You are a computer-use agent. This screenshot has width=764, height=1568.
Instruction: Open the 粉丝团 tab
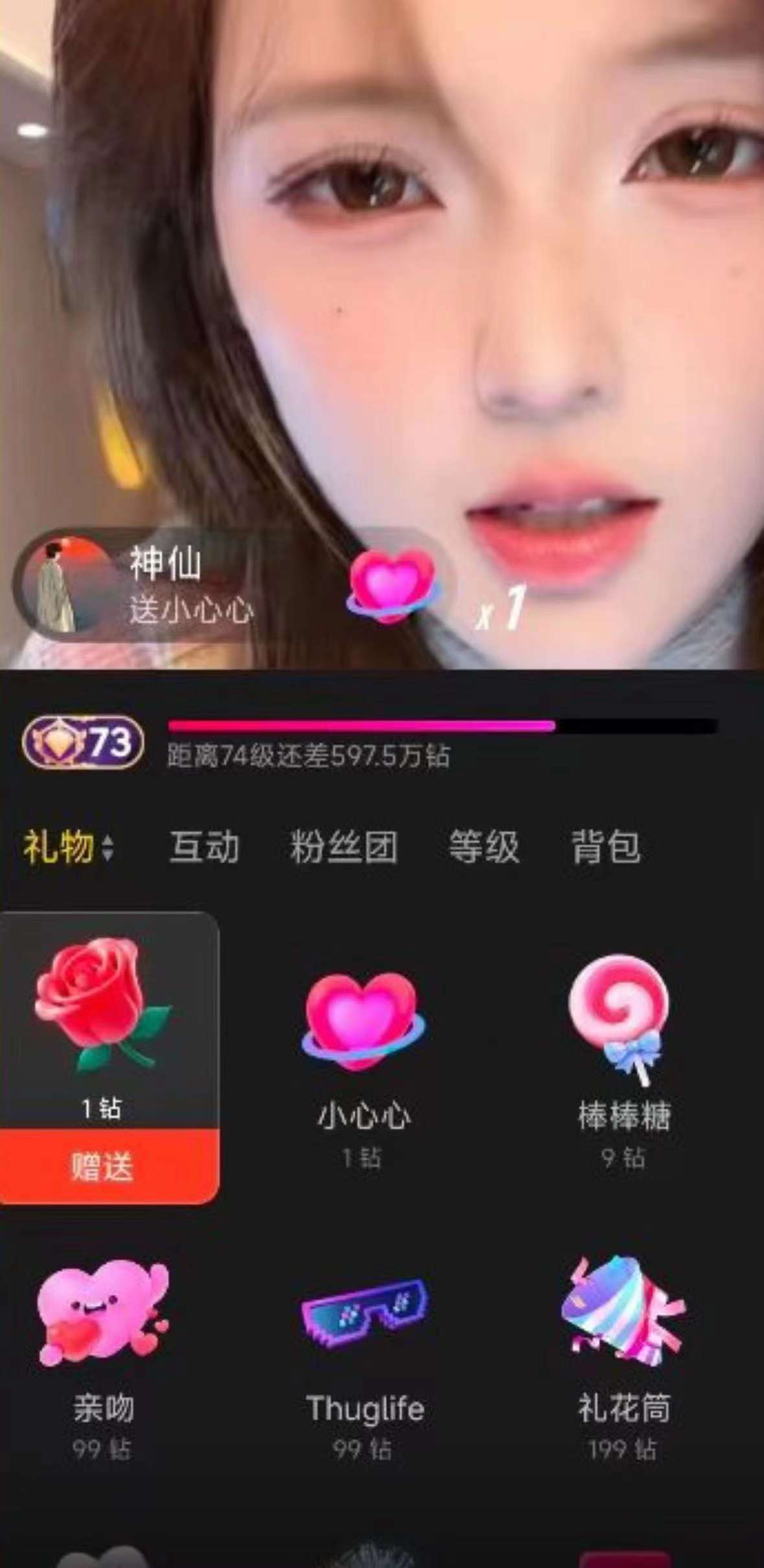343,847
